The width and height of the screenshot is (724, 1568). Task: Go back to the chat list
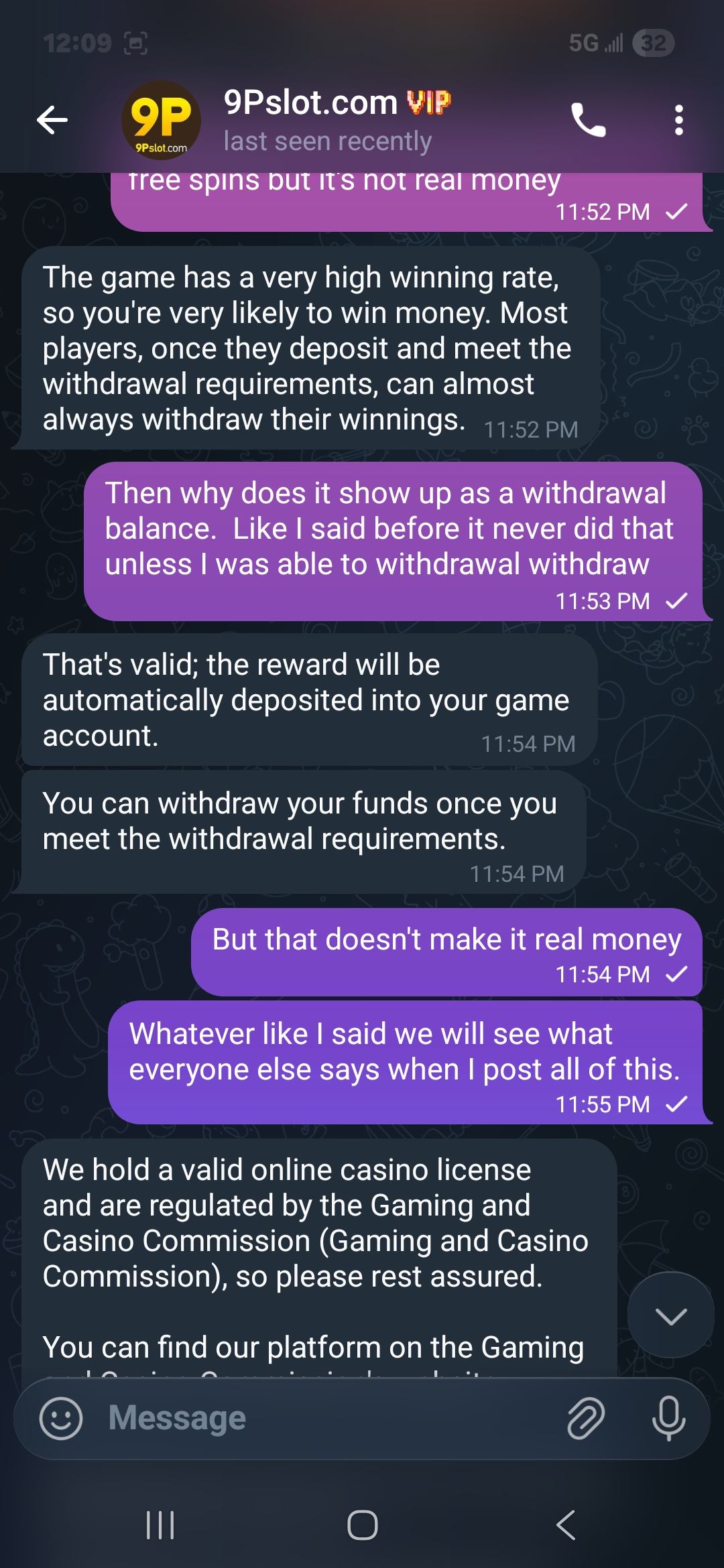pyautogui.click(x=52, y=120)
